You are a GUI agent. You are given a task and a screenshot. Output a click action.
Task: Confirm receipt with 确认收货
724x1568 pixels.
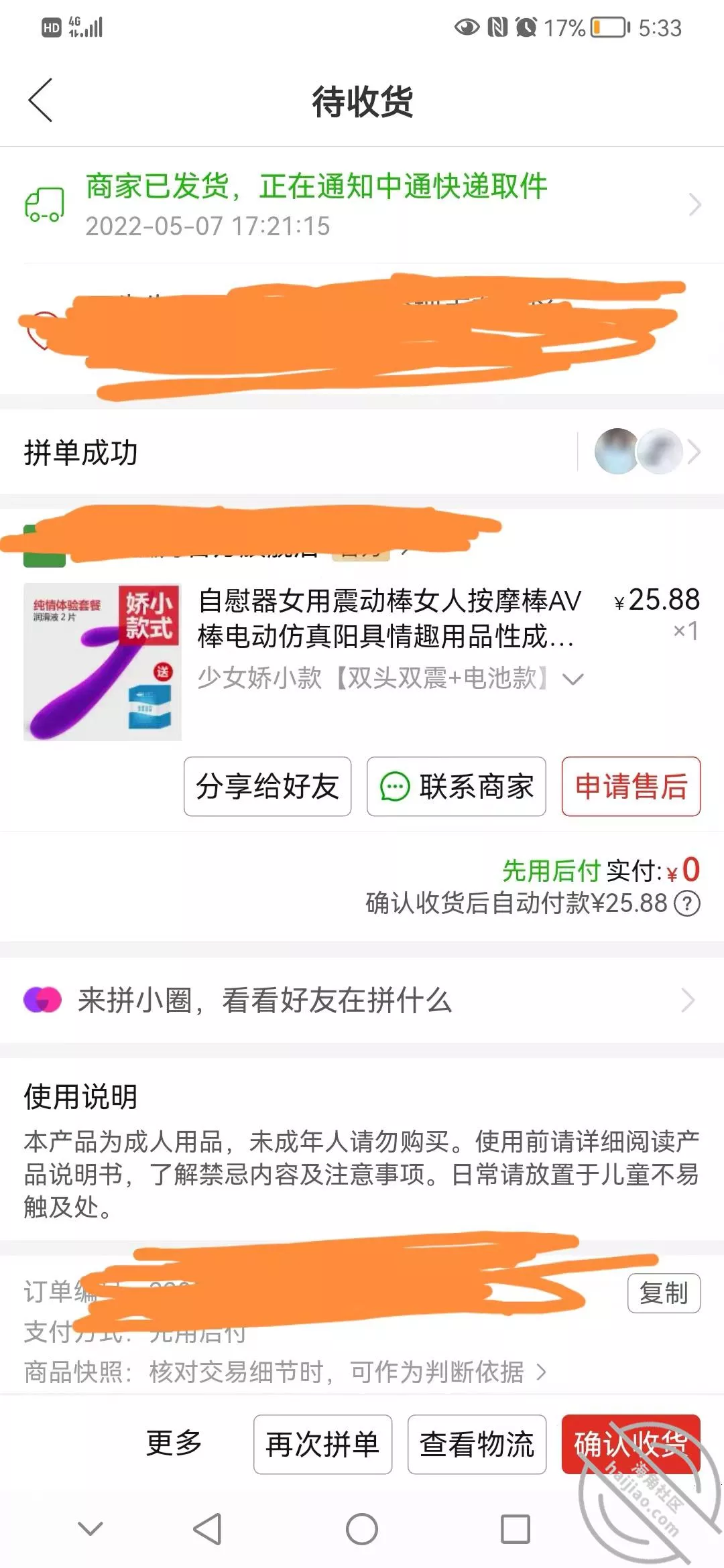[x=631, y=1444]
